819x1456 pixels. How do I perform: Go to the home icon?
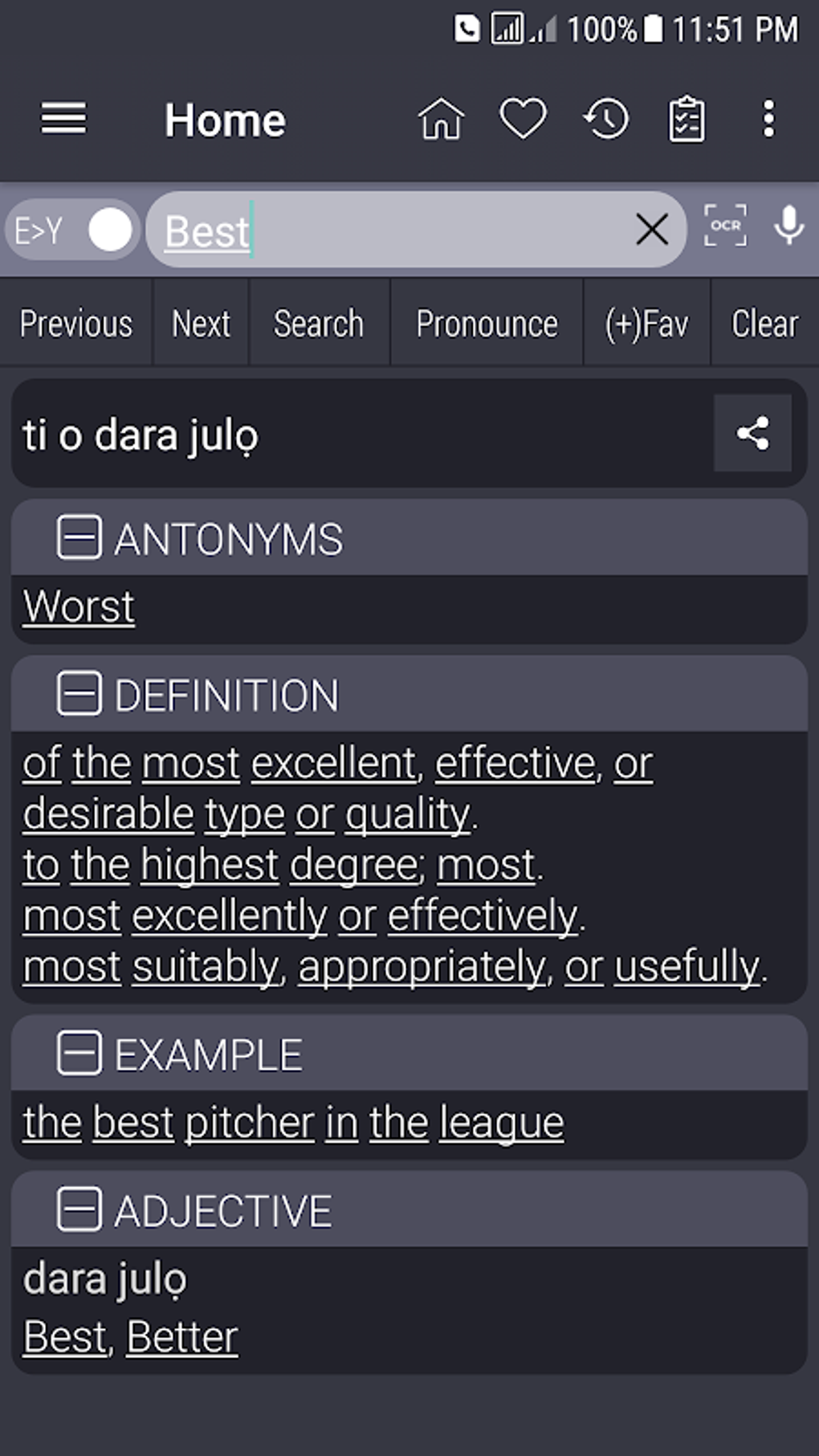click(441, 119)
